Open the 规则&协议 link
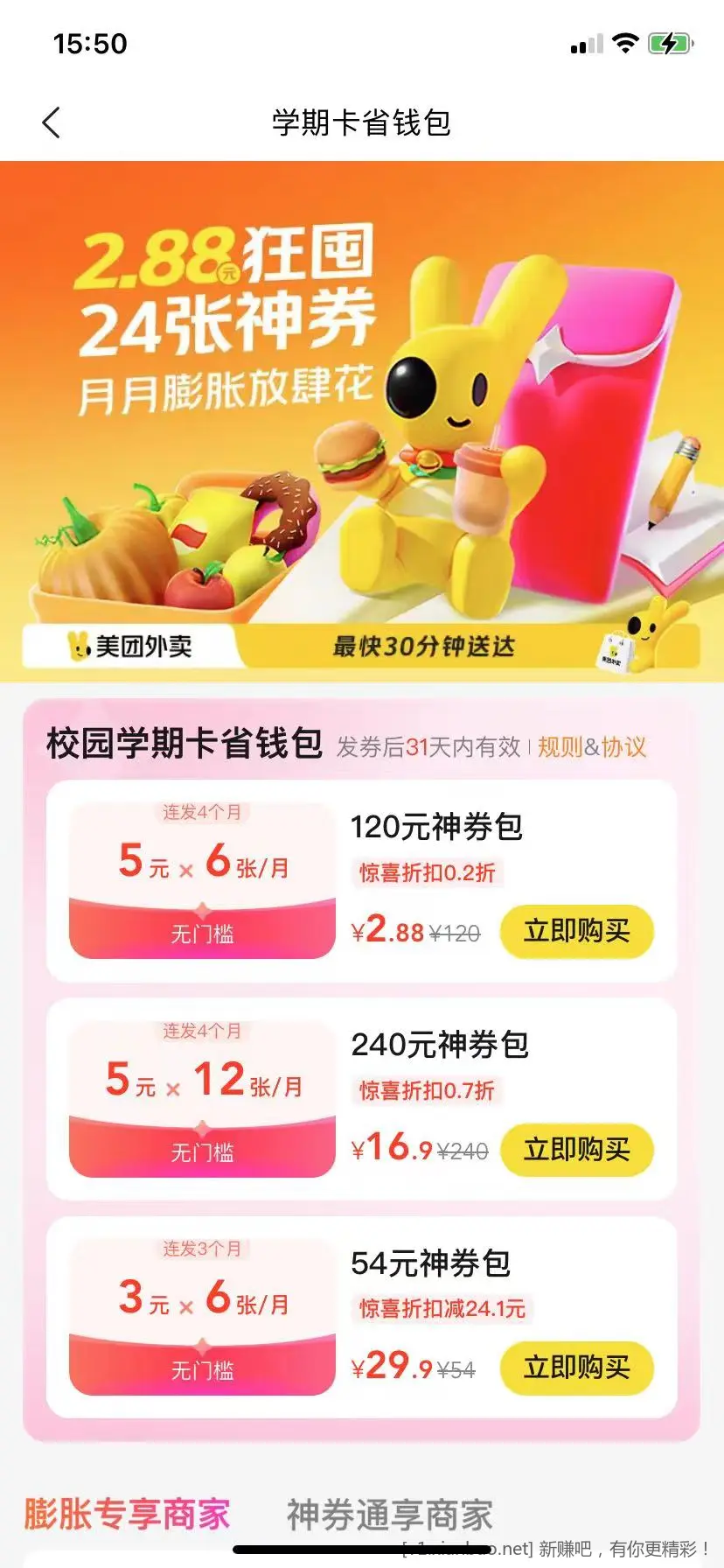This screenshot has height=1568, width=724. pyautogui.click(x=591, y=746)
